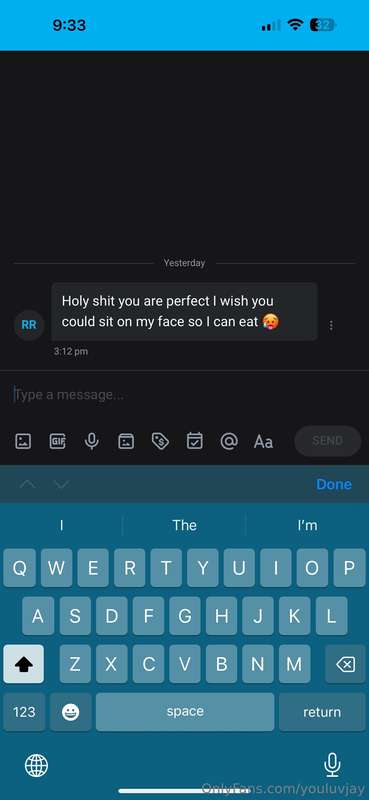This screenshot has width=369, height=800.
Task: Switch to the 123 numeric keyboard
Action: coord(24,712)
